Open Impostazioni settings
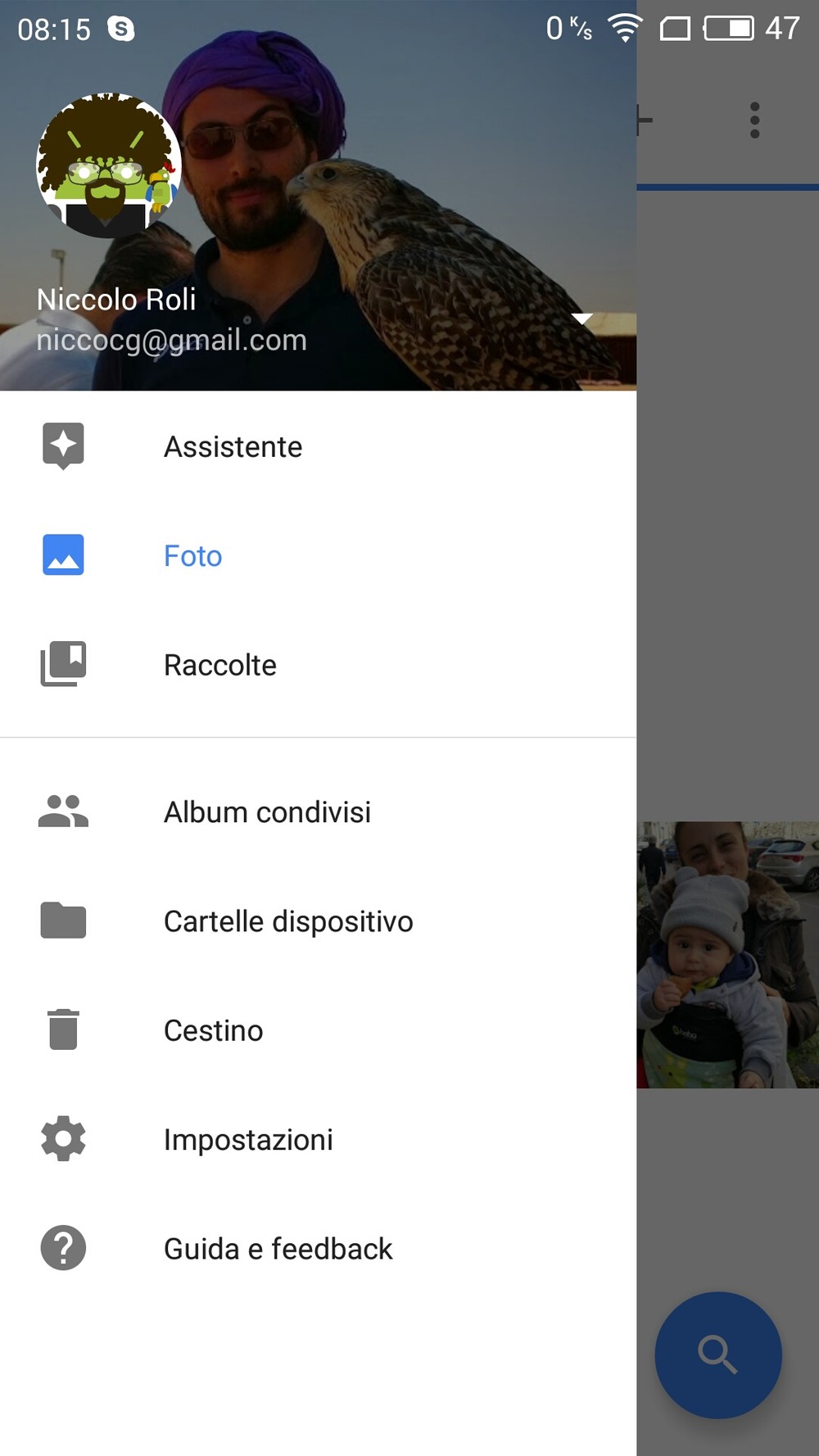819x1456 pixels. [x=318, y=1138]
